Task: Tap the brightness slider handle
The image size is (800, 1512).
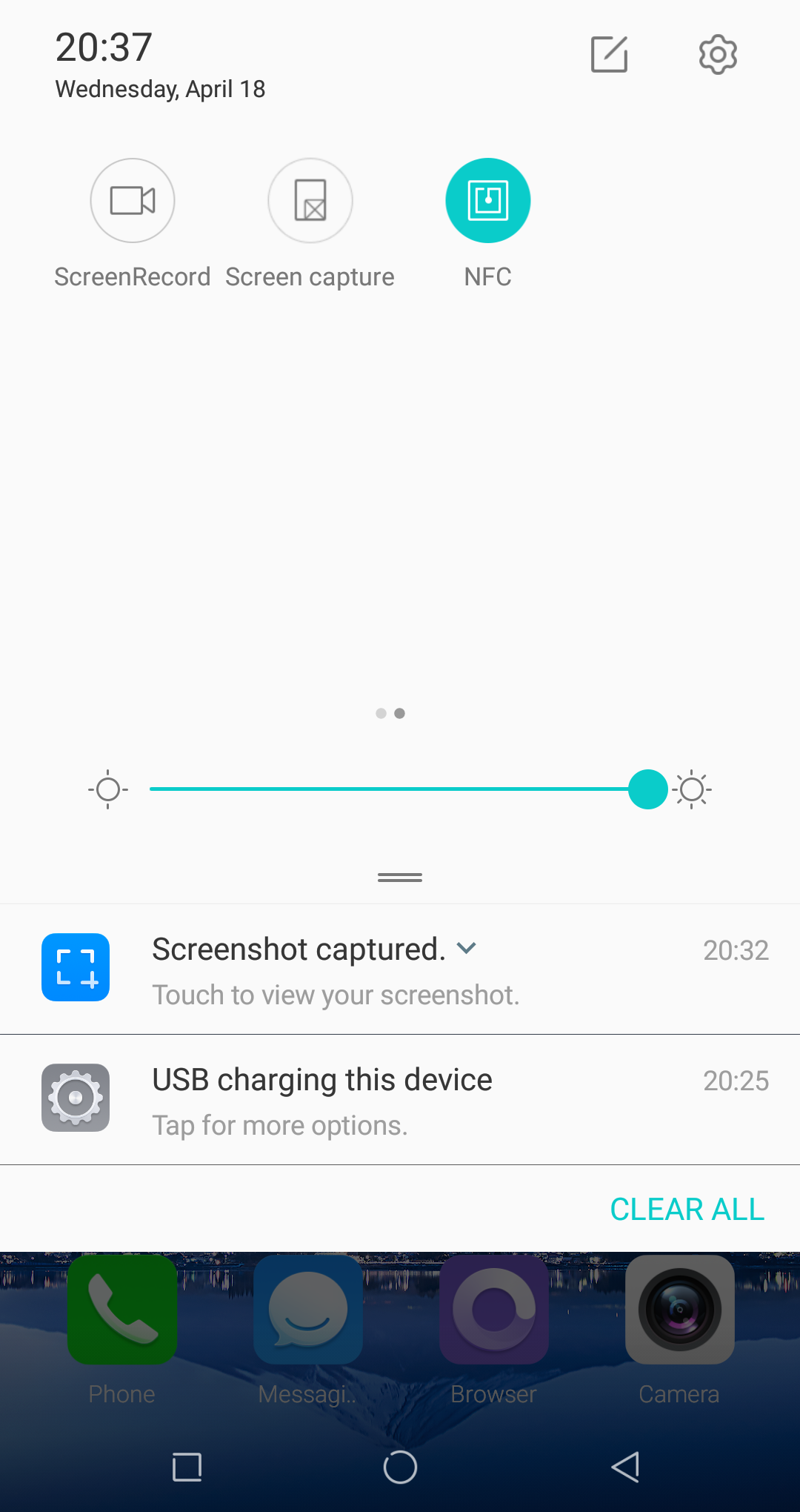Action: (648, 789)
